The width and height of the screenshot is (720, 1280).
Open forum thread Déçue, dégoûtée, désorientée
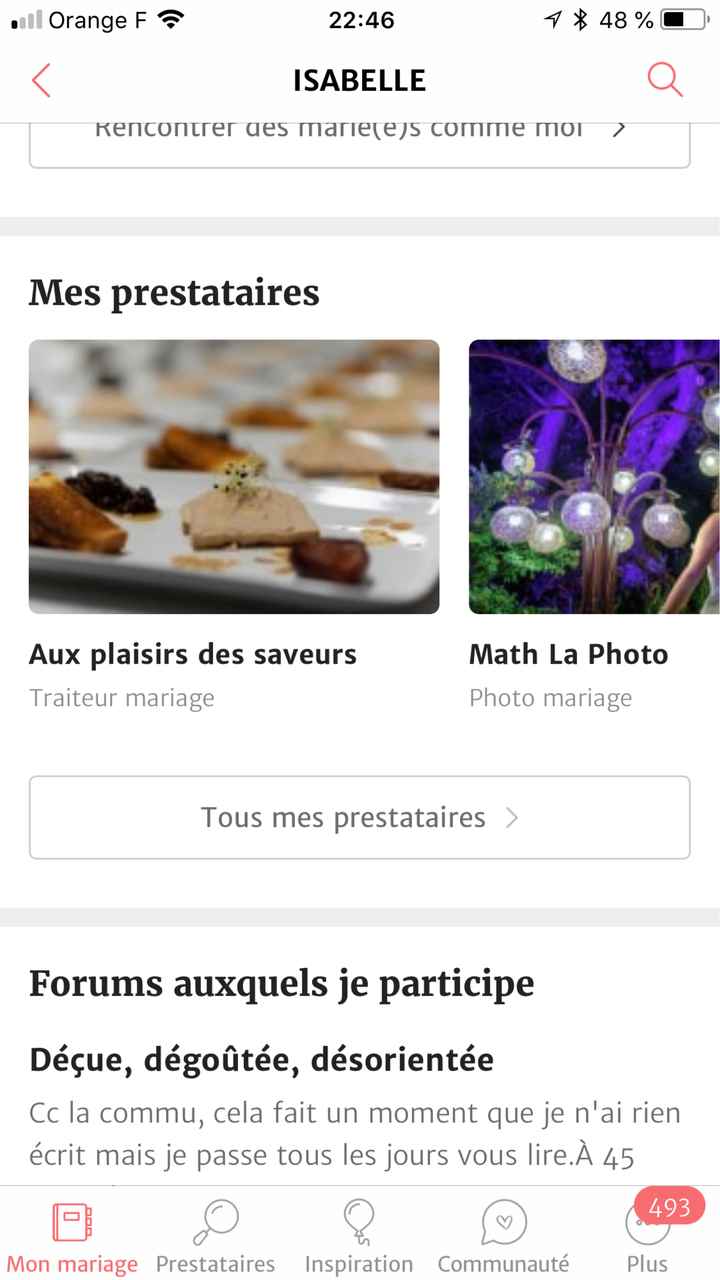tap(261, 1059)
